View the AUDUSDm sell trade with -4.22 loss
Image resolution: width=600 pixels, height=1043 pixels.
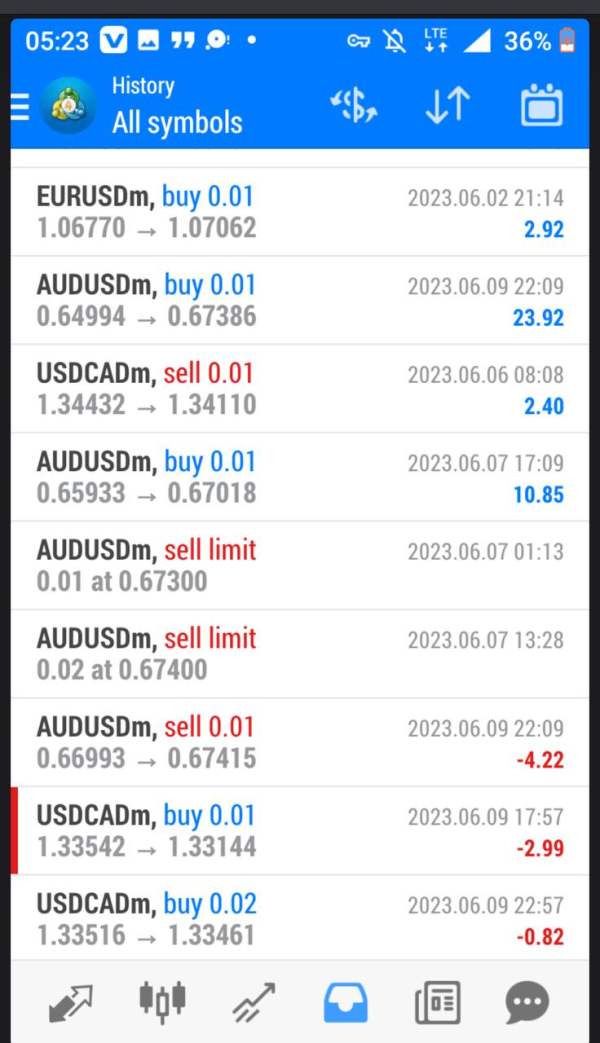(x=300, y=742)
